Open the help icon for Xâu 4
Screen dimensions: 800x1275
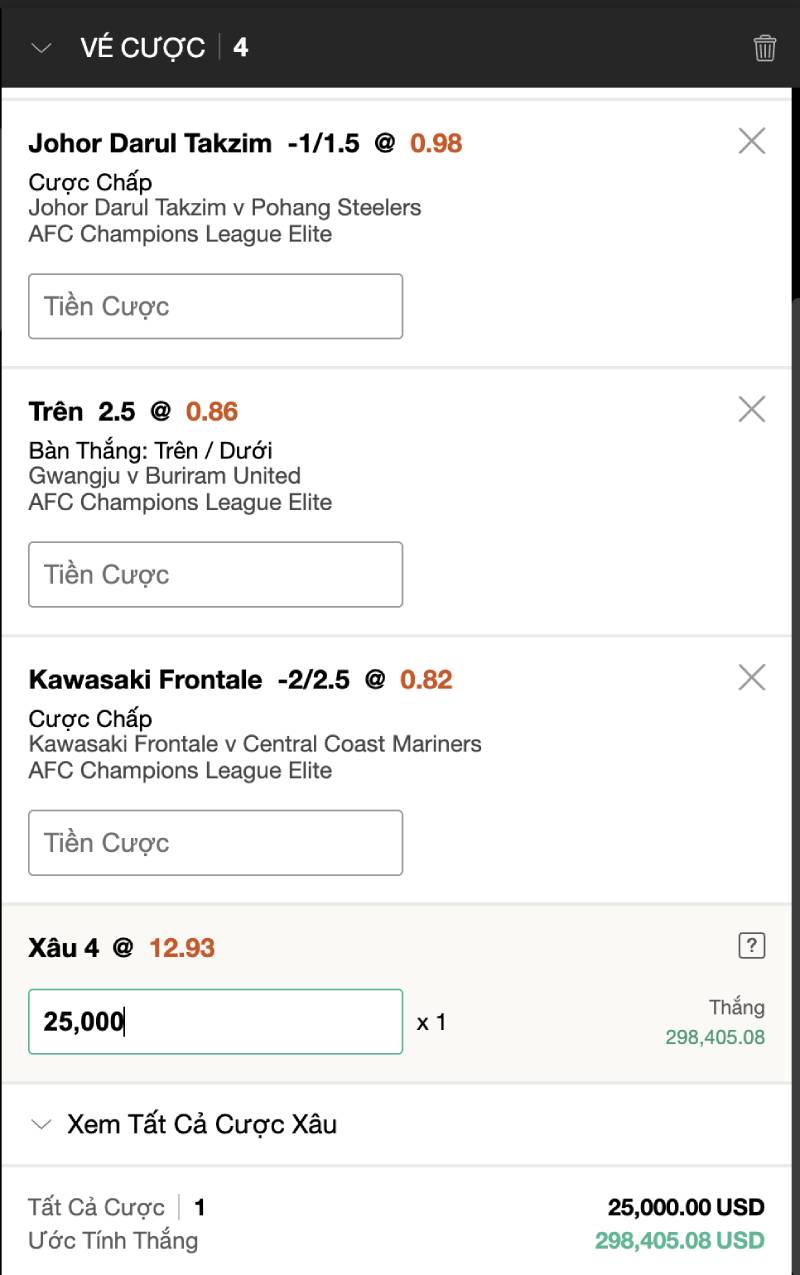click(751, 946)
